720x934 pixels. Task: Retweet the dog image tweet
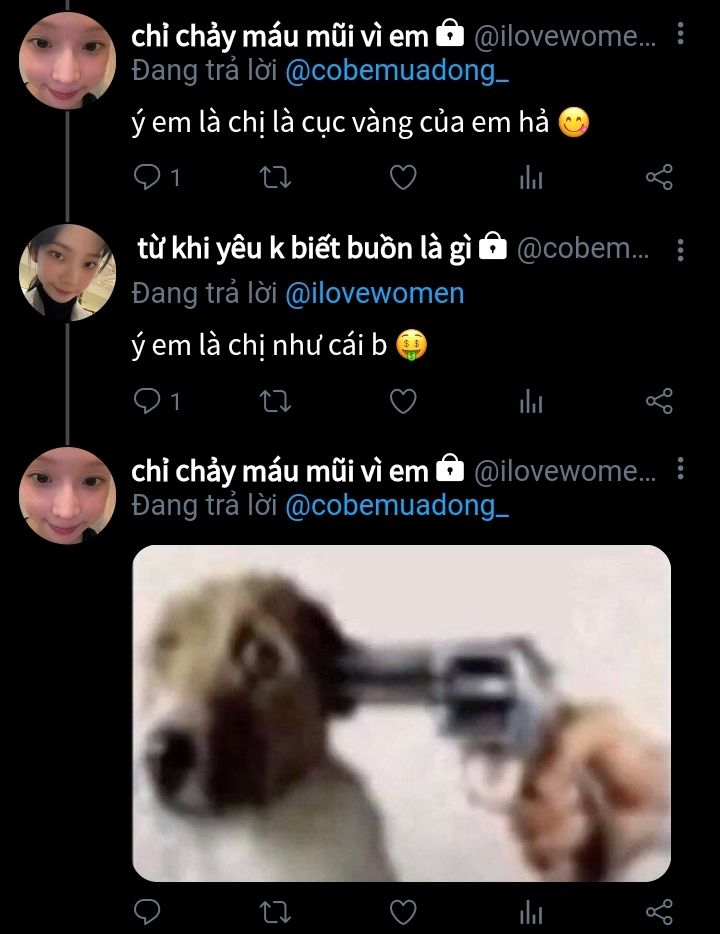coord(274,911)
